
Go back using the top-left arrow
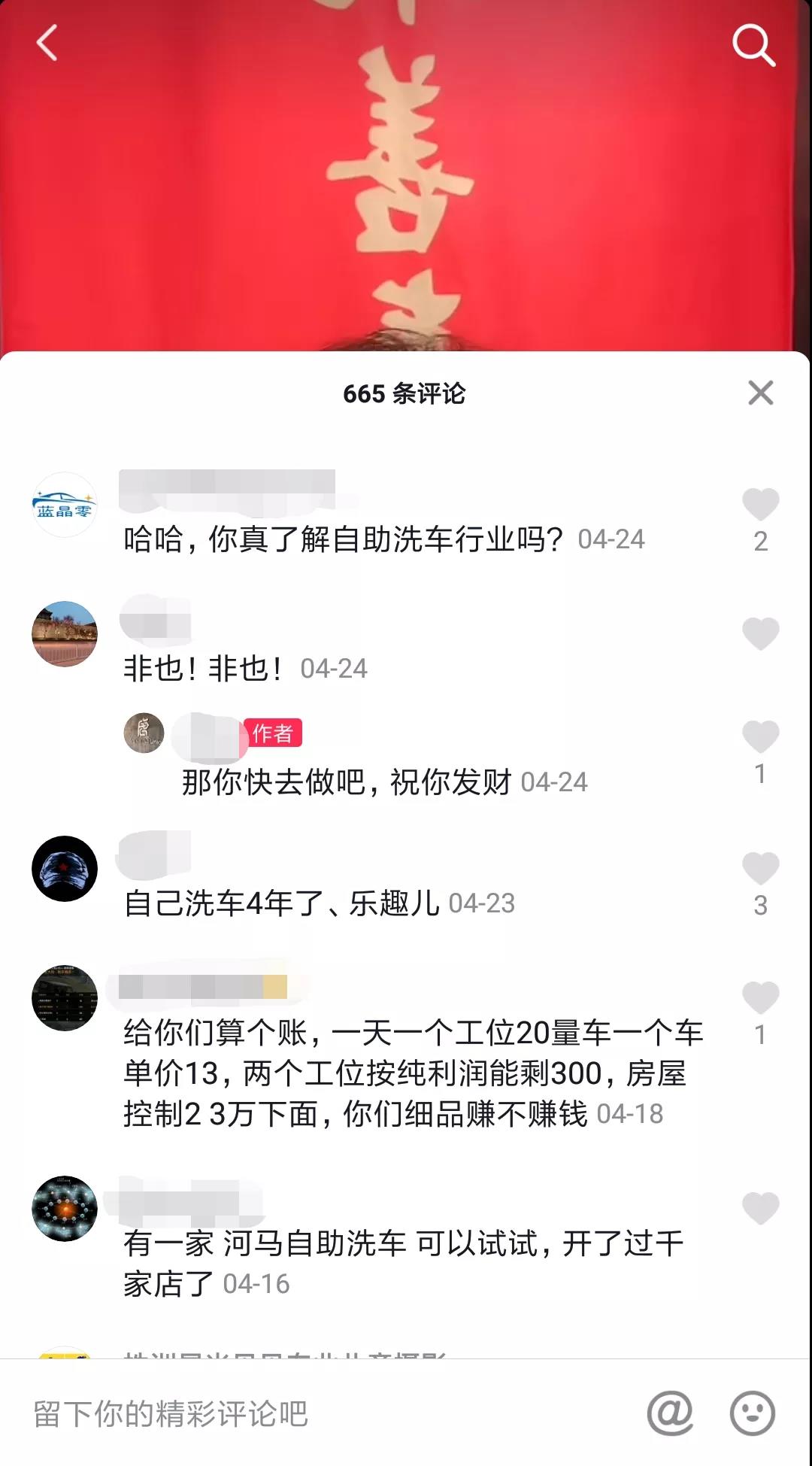coord(47,43)
